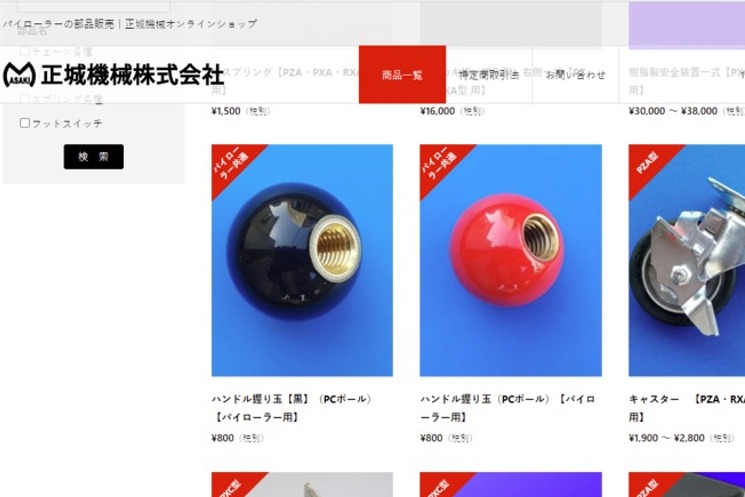The image size is (745, 497).
Task: Open the お問い合わせ contact page
Action: pyautogui.click(x=575, y=75)
